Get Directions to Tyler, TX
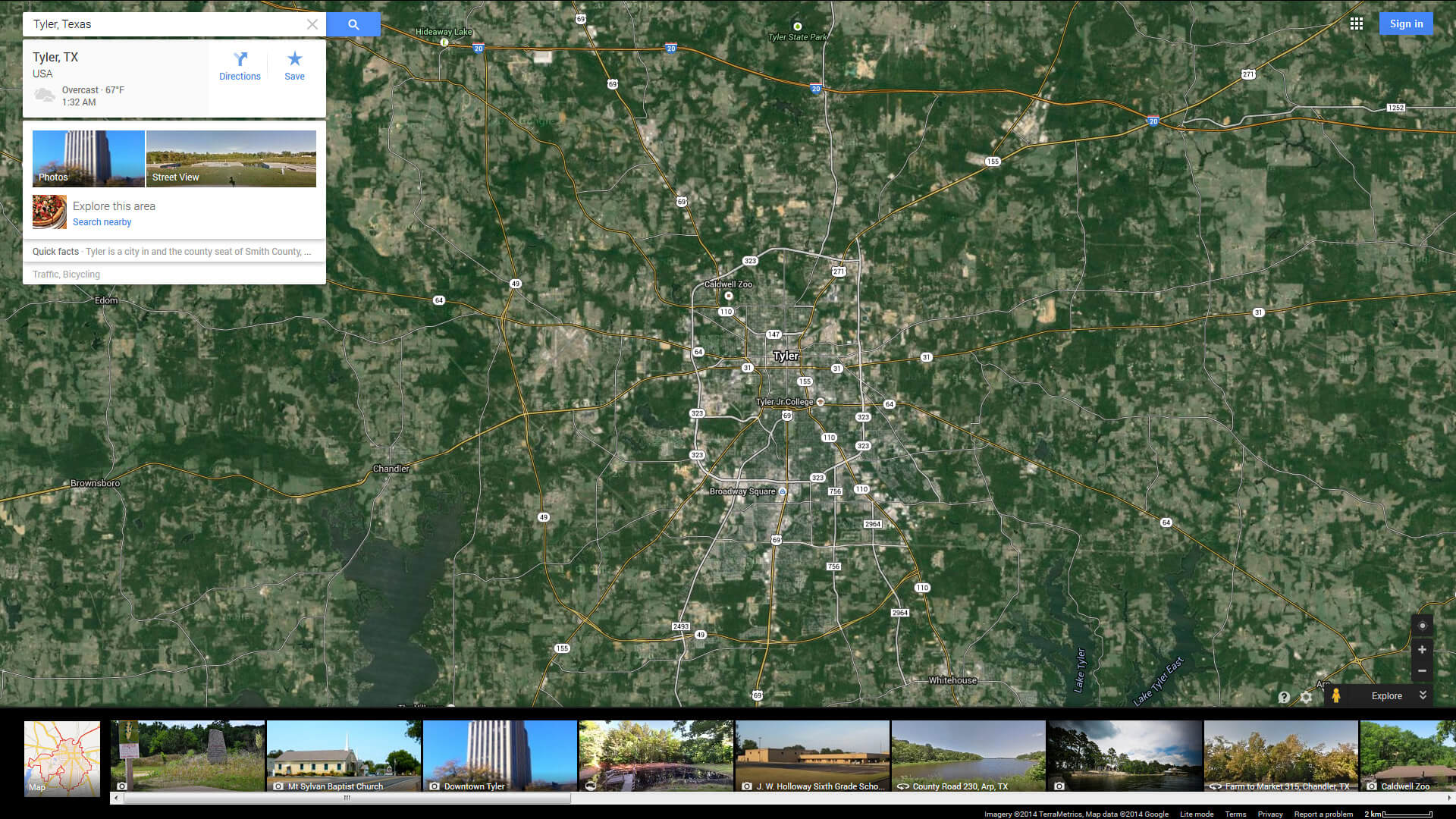The height and width of the screenshot is (819, 1456). pyautogui.click(x=240, y=66)
